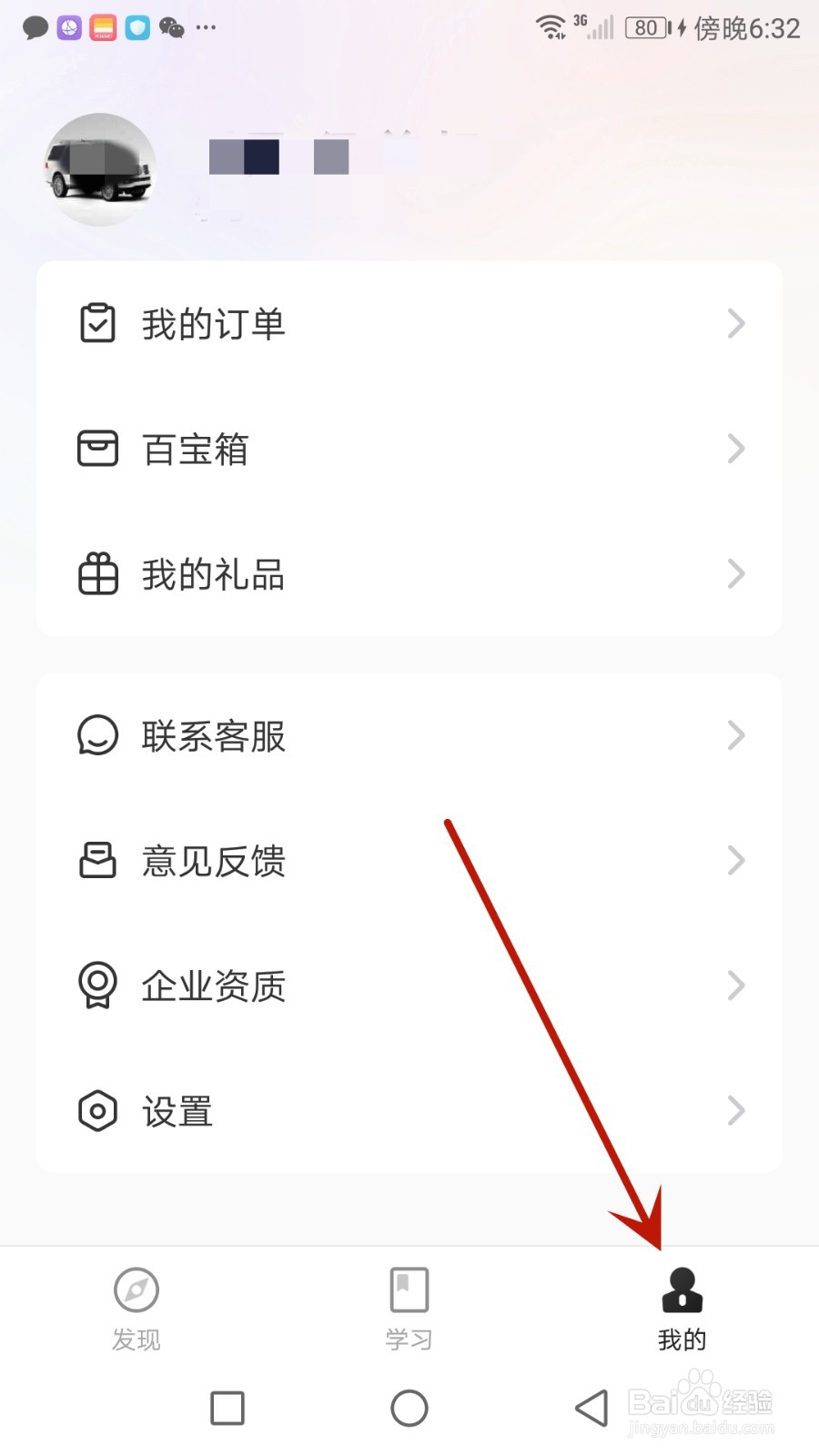The image size is (819, 1456).
Task: Open the 我的订单 clipboard icon
Action: pyautogui.click(x=96, y=322)
